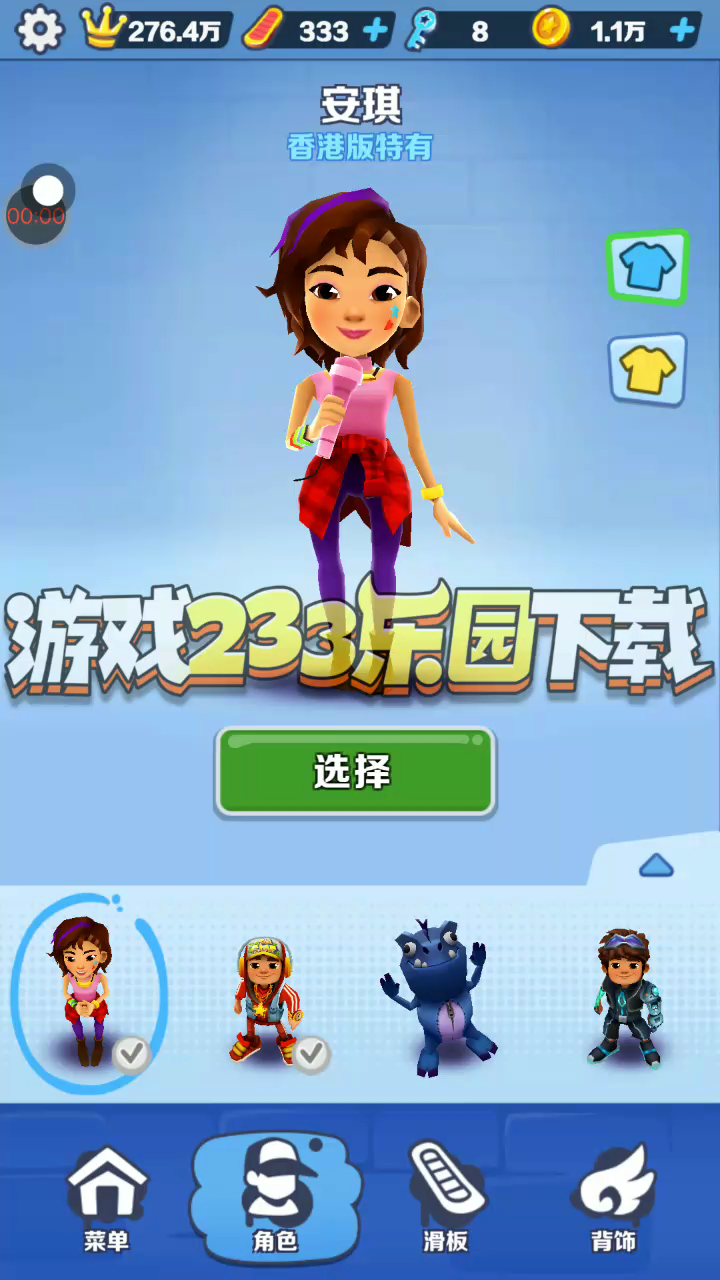Tap the screen recorder timer bubble
This screenshot has width=720, height=1280.
tap(38, 205)
